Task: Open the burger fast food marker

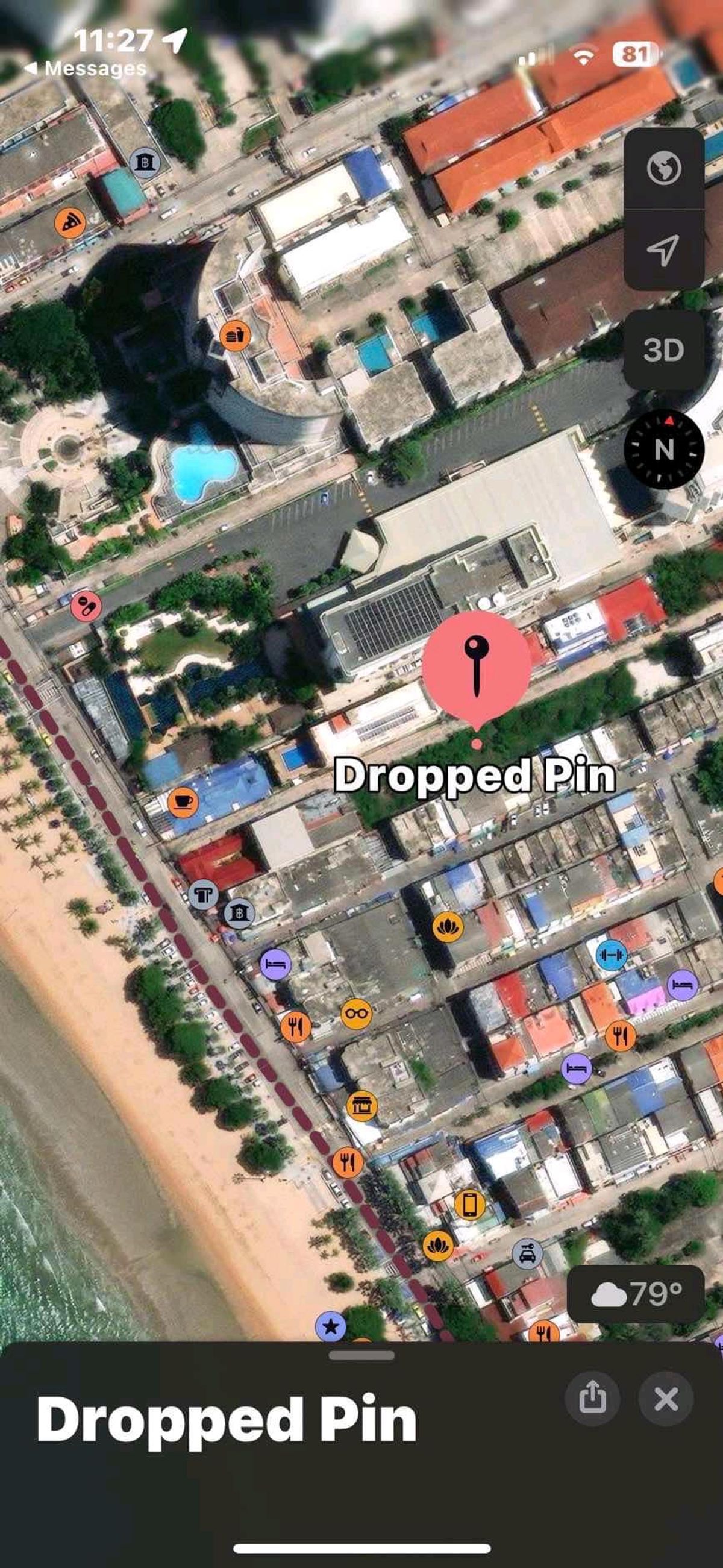Action: tap(235, 336)
